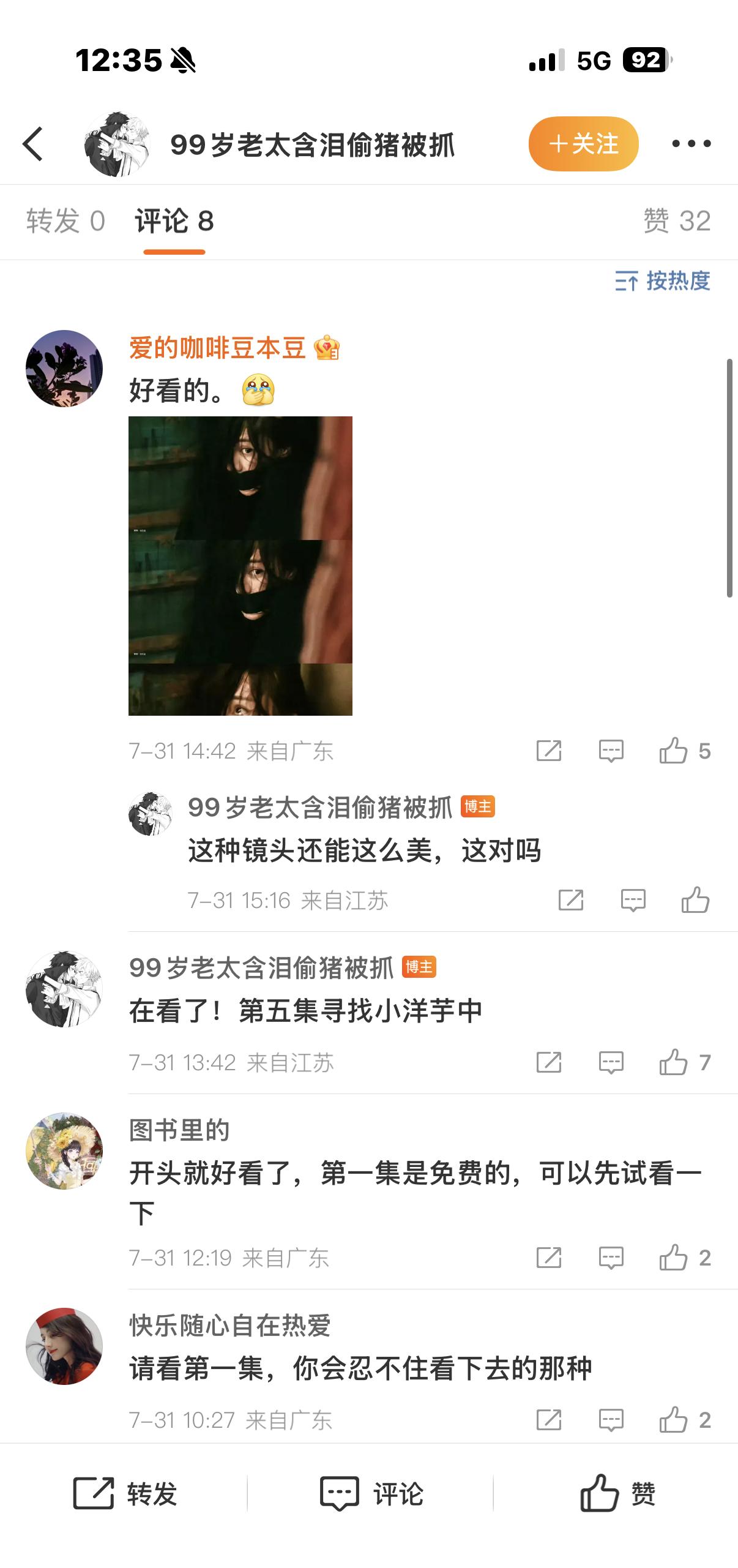This screenshot has width=738, height=1568.
Task: Switch to the 转发 0 tab
Action: [66, 221]
